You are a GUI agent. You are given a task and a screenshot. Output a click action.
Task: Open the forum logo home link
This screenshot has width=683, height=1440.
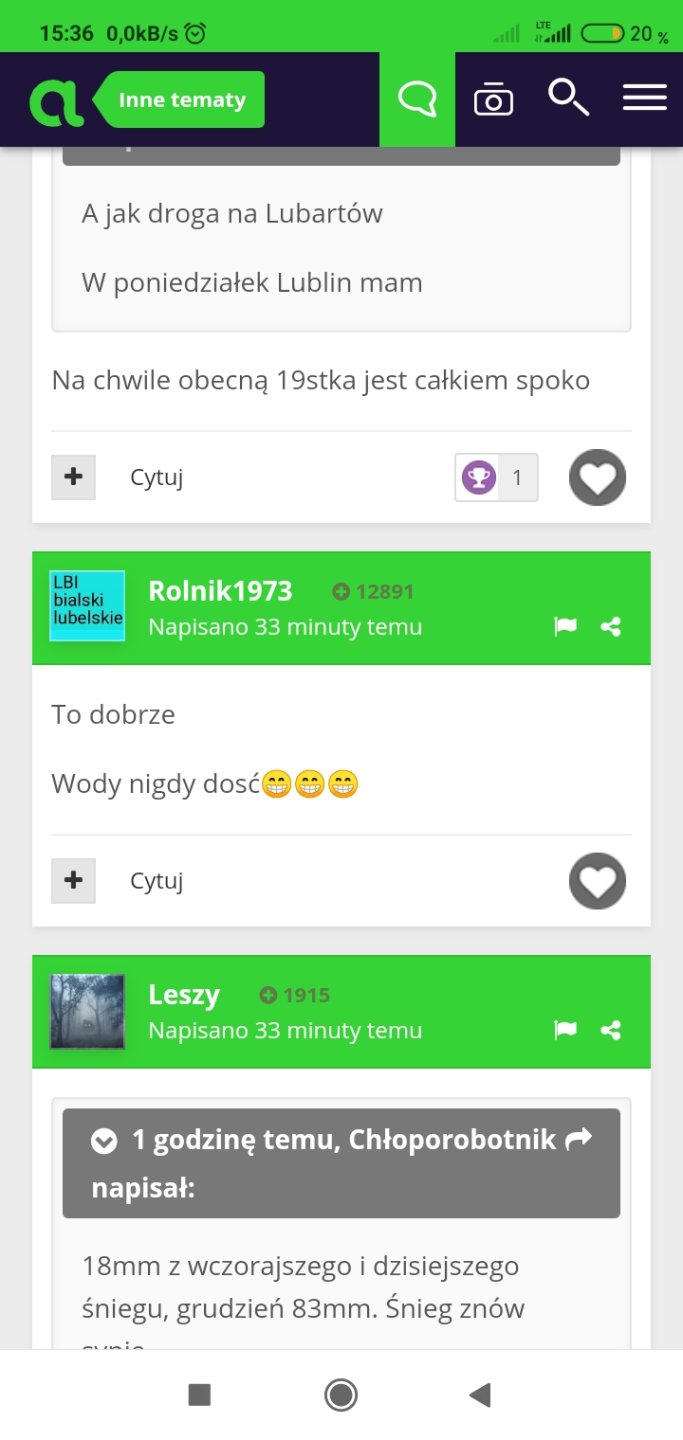point(56,100)
